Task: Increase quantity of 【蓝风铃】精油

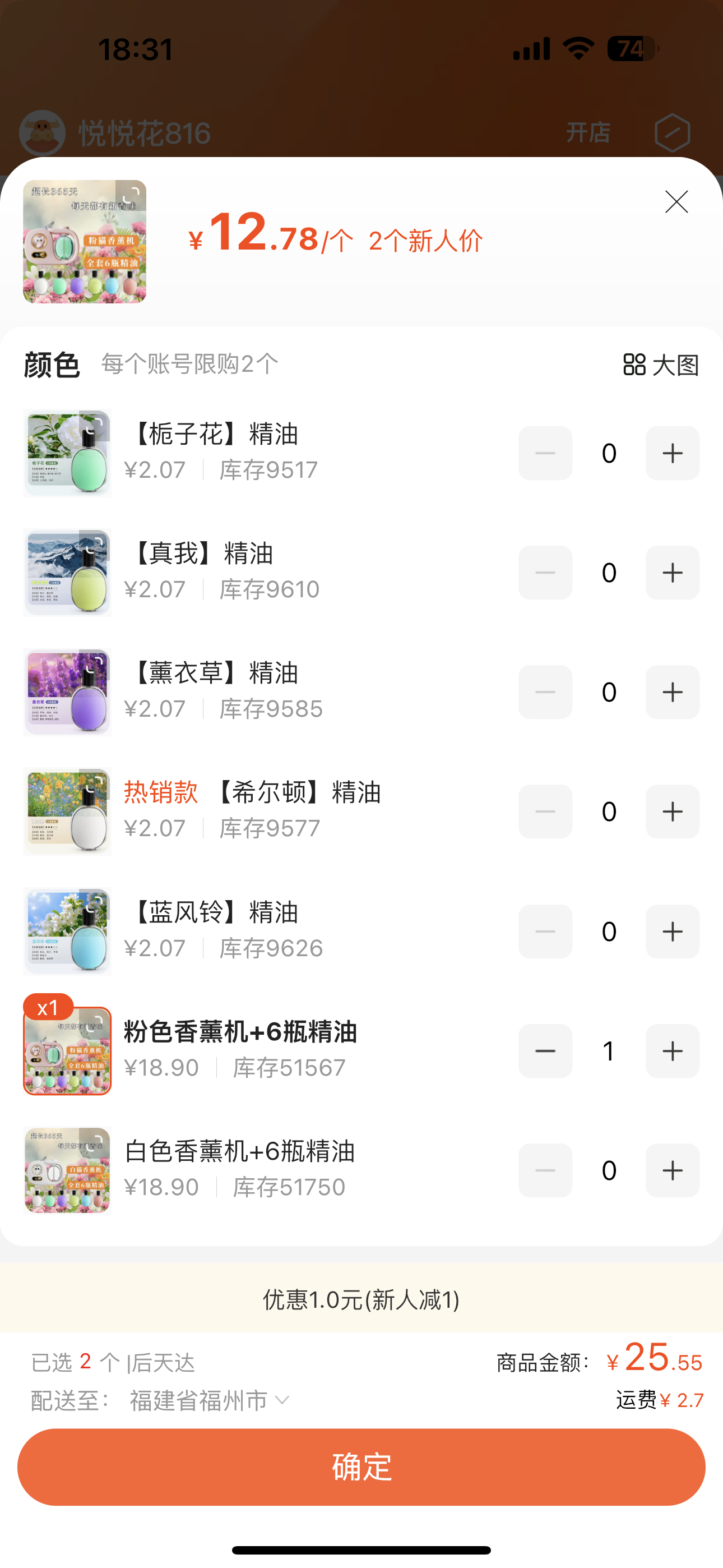Action: (x=672, y=931)
